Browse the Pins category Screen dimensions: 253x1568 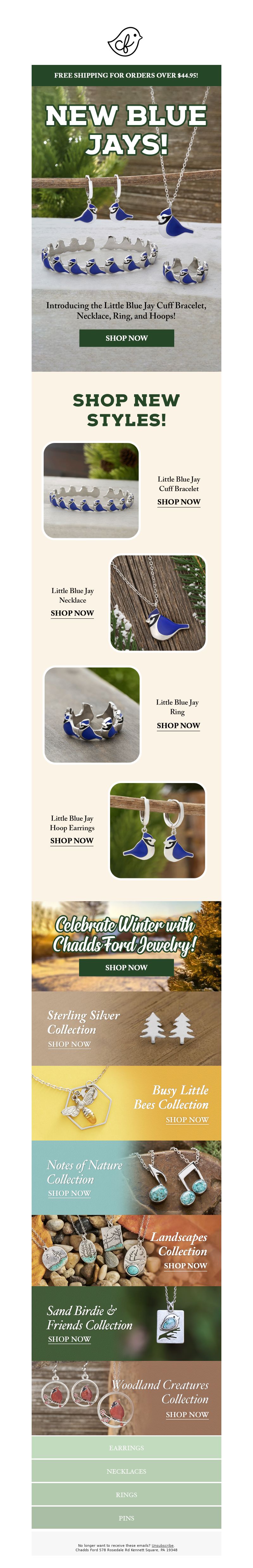click(126, 1518)
